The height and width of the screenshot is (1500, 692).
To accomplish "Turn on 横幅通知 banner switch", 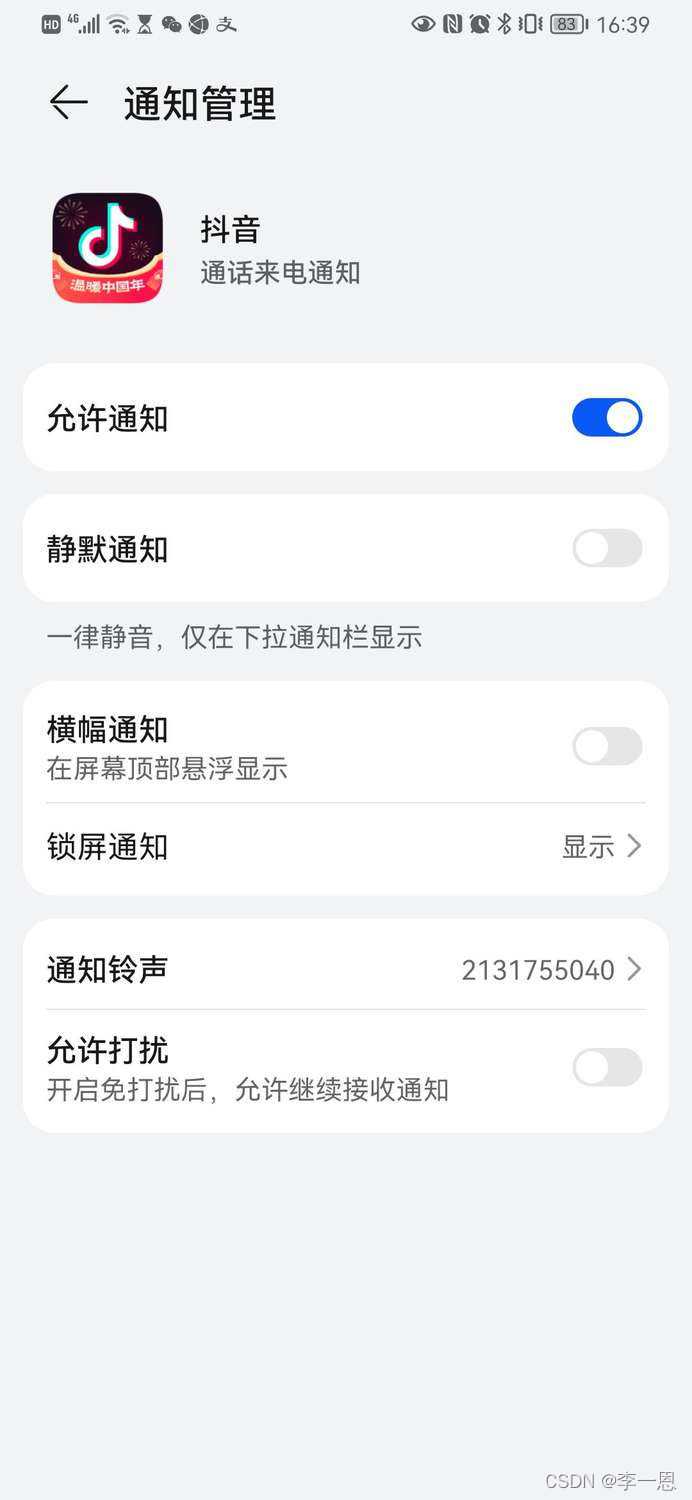I will pyautogui.click(x=606, y=746).
